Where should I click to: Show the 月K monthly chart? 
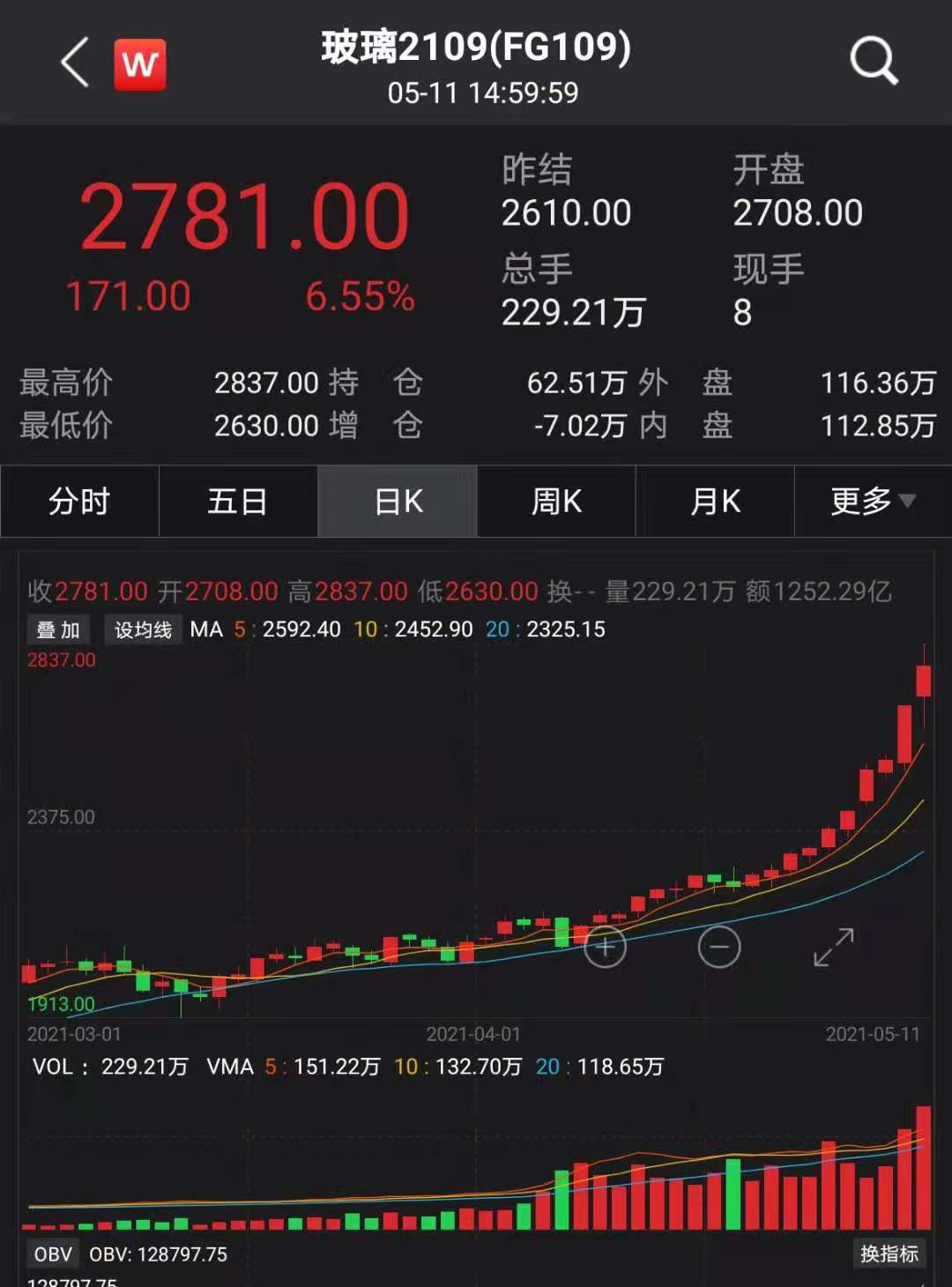pyautogui.click(x=715, y=502)
